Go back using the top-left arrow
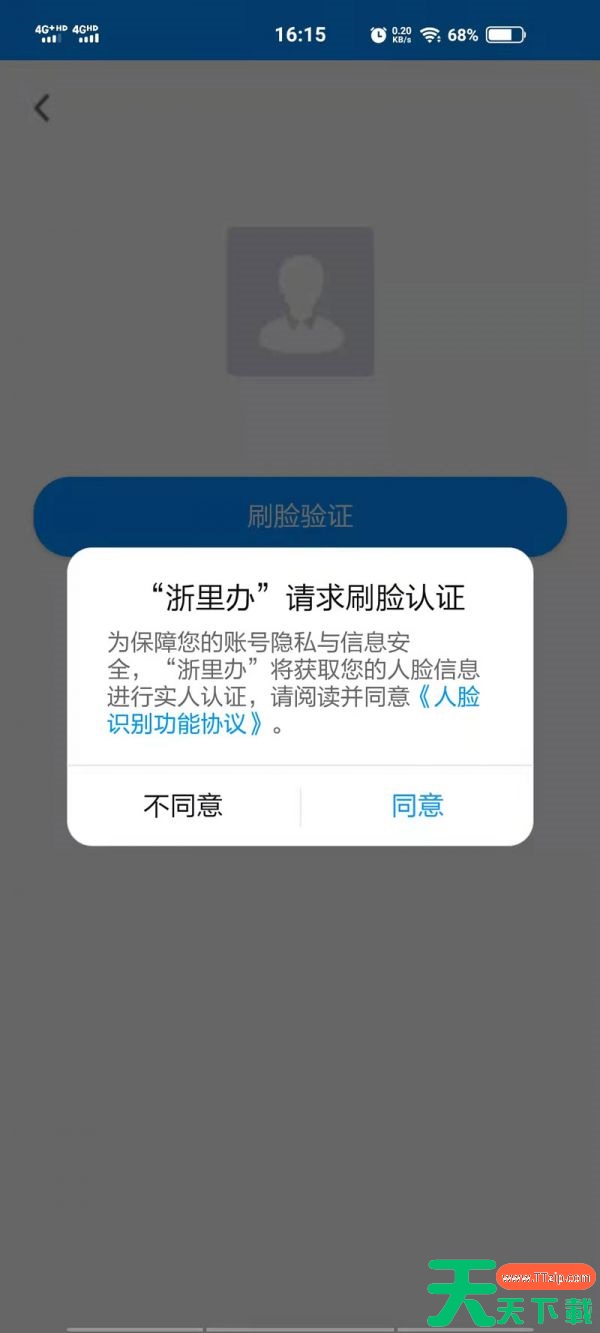The width and height of the screenshot is (600, 1333). point(42,108)
